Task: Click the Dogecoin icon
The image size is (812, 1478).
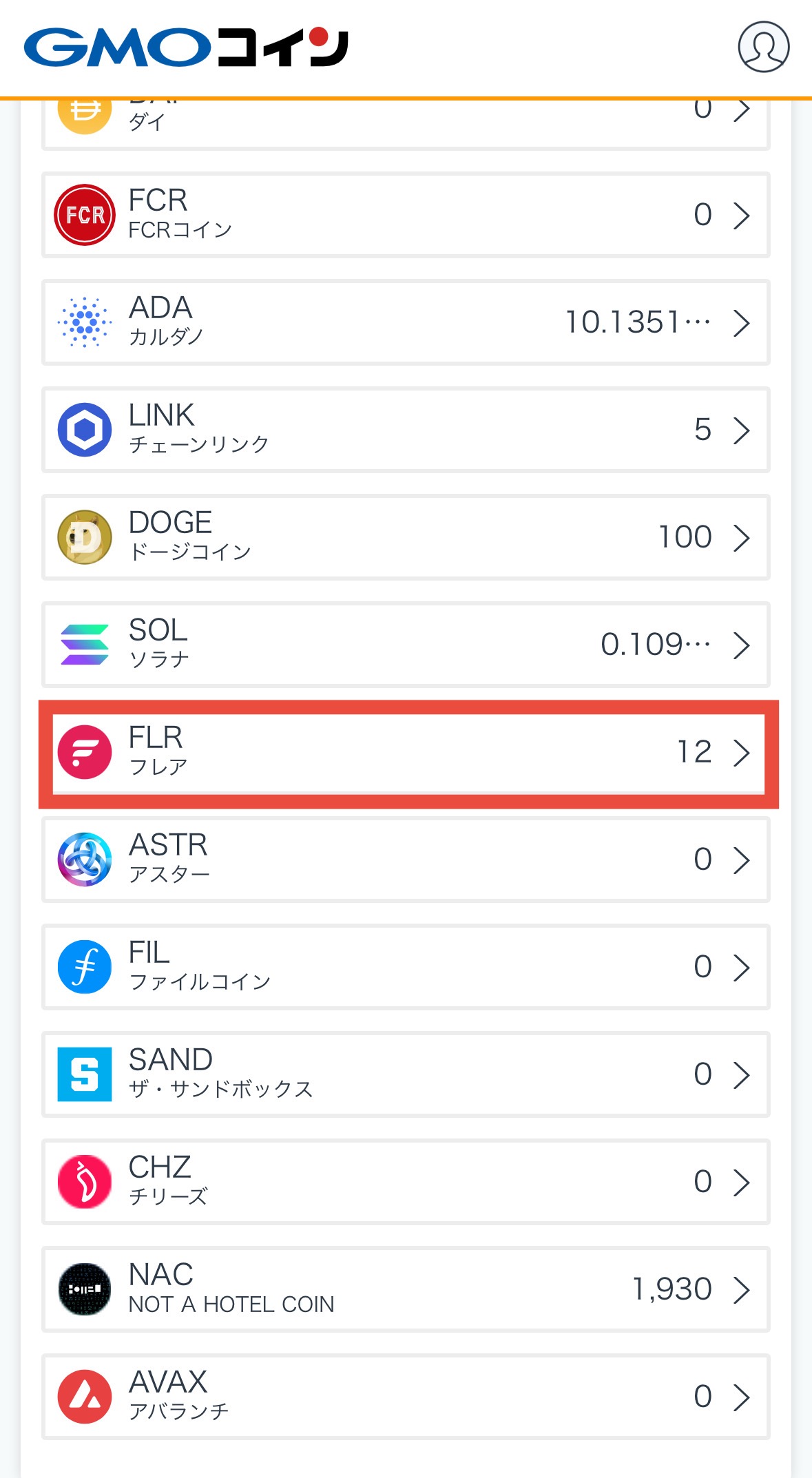Action: pyautogui.click(x=83, y=537)
